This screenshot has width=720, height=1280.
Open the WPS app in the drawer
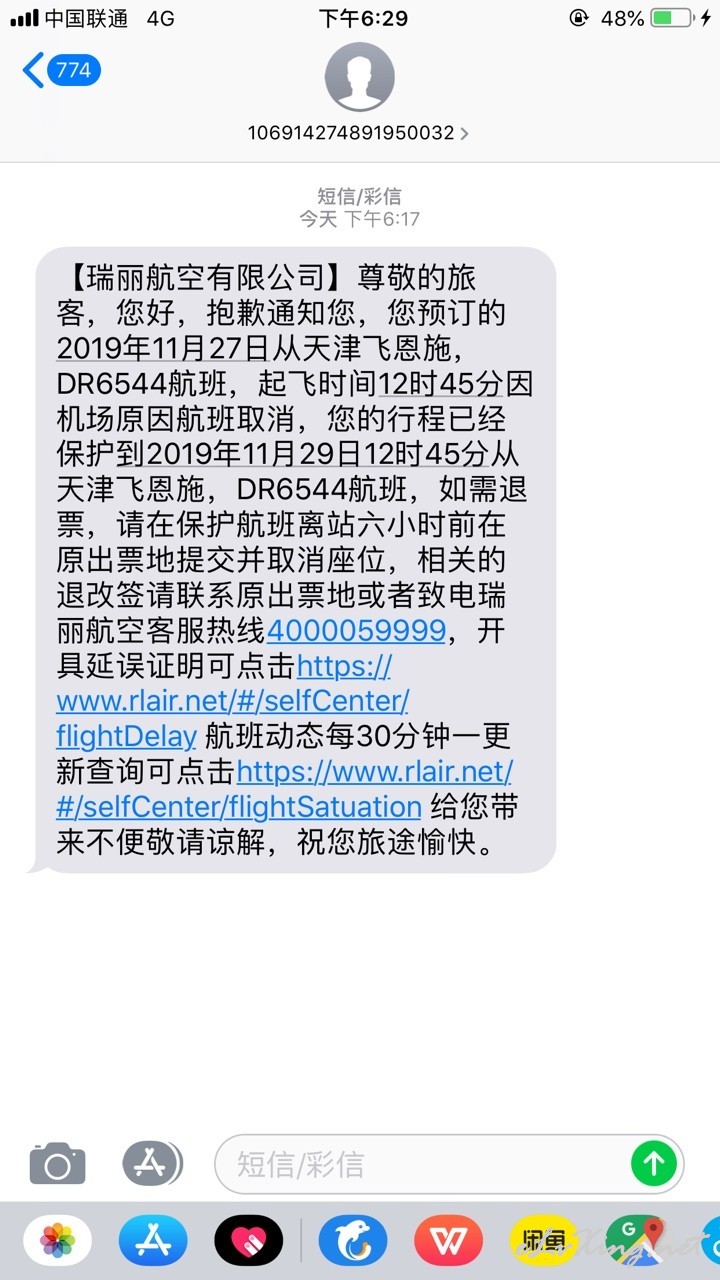click(449, 1242)
